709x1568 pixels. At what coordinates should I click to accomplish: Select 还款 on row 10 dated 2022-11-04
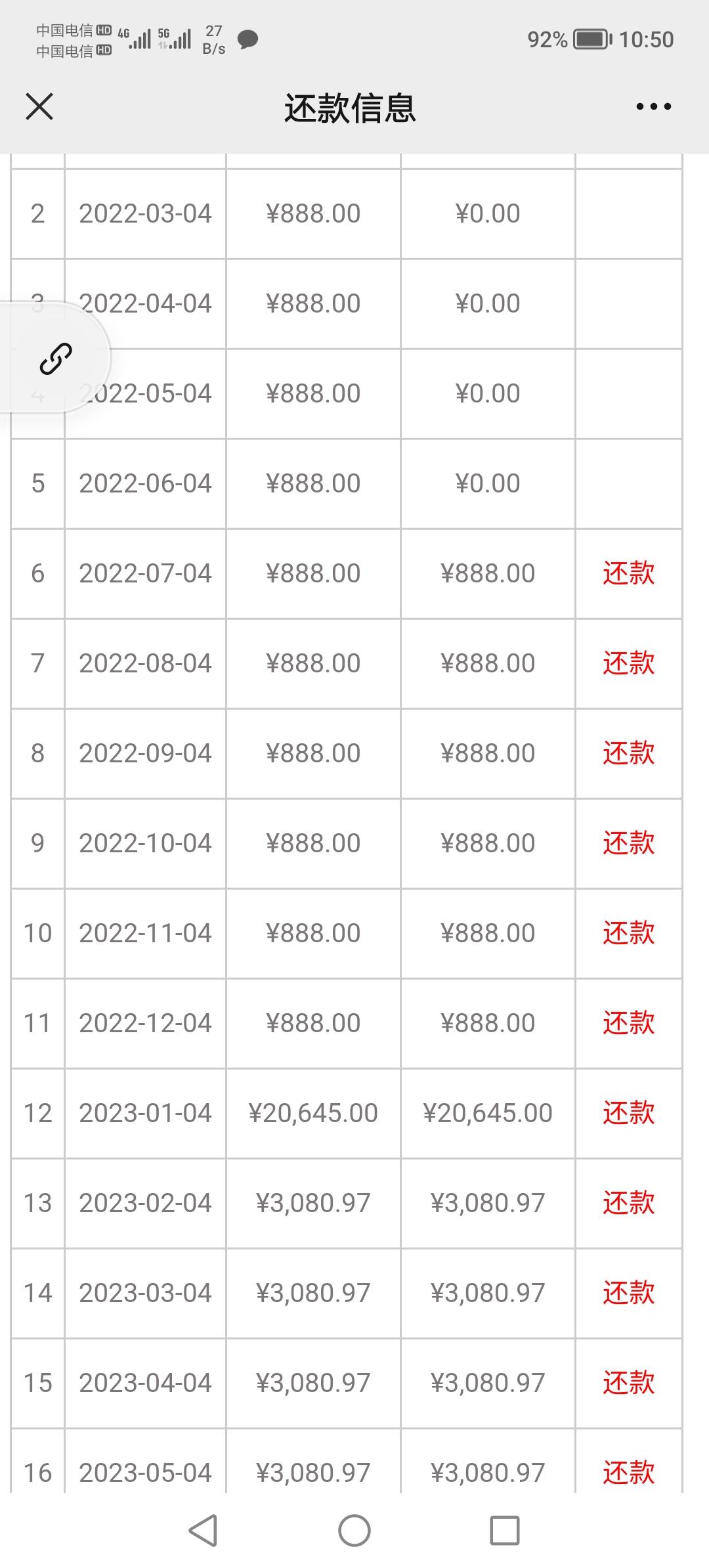tap(628, 933)
